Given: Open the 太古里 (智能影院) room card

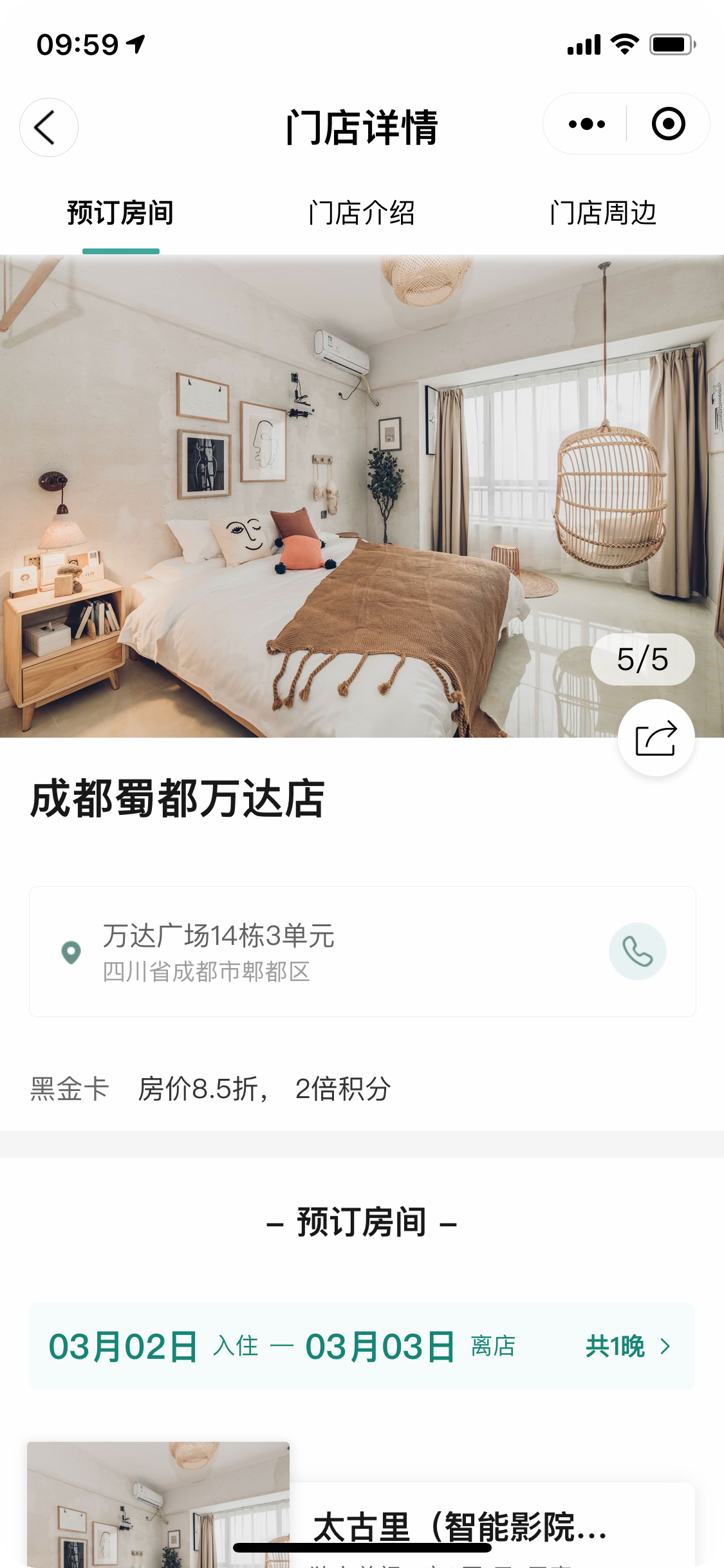Looking at the screenshot, I should [x=459, y=1527].
